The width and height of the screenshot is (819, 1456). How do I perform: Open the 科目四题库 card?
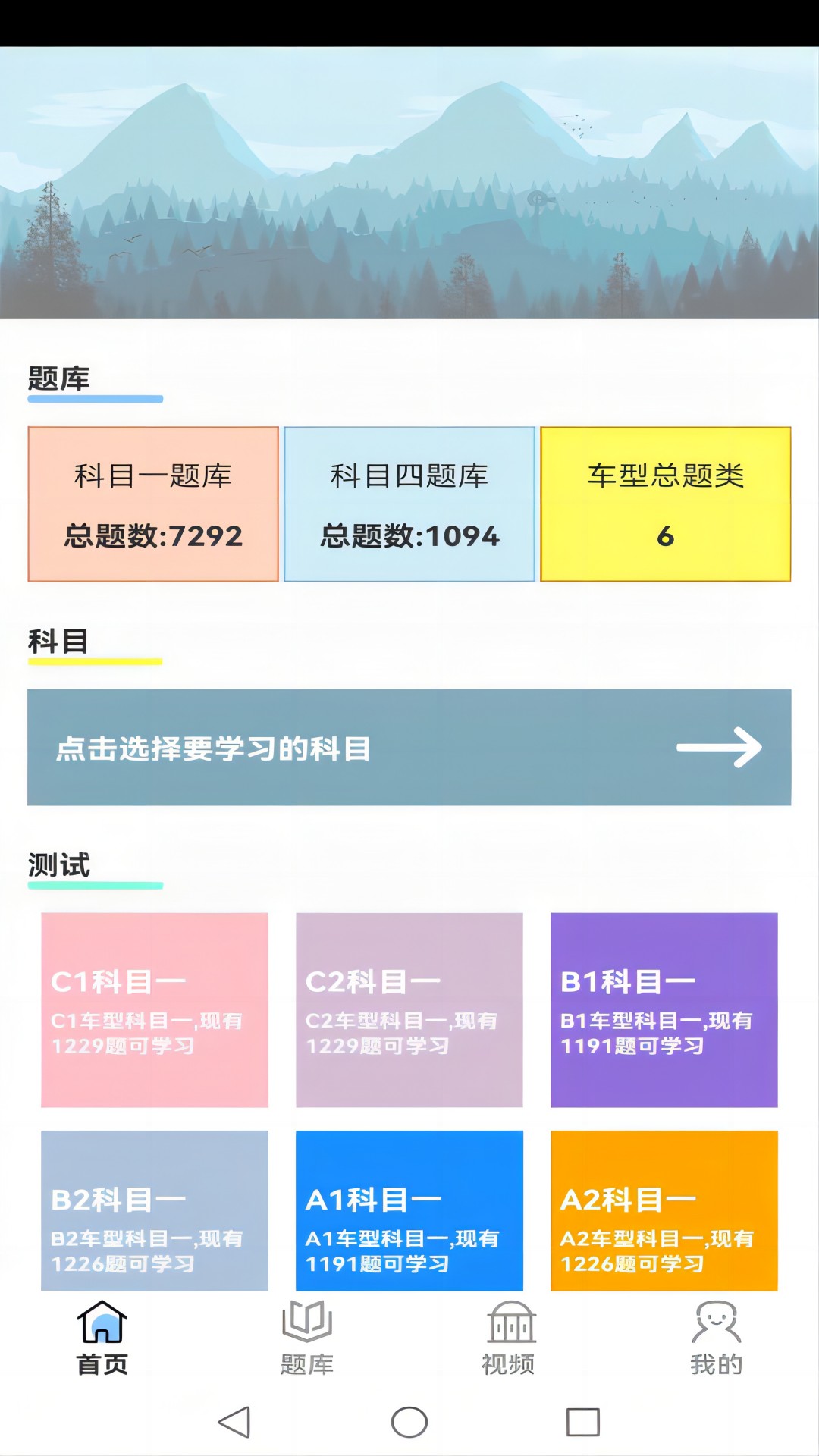coord(409,504)
